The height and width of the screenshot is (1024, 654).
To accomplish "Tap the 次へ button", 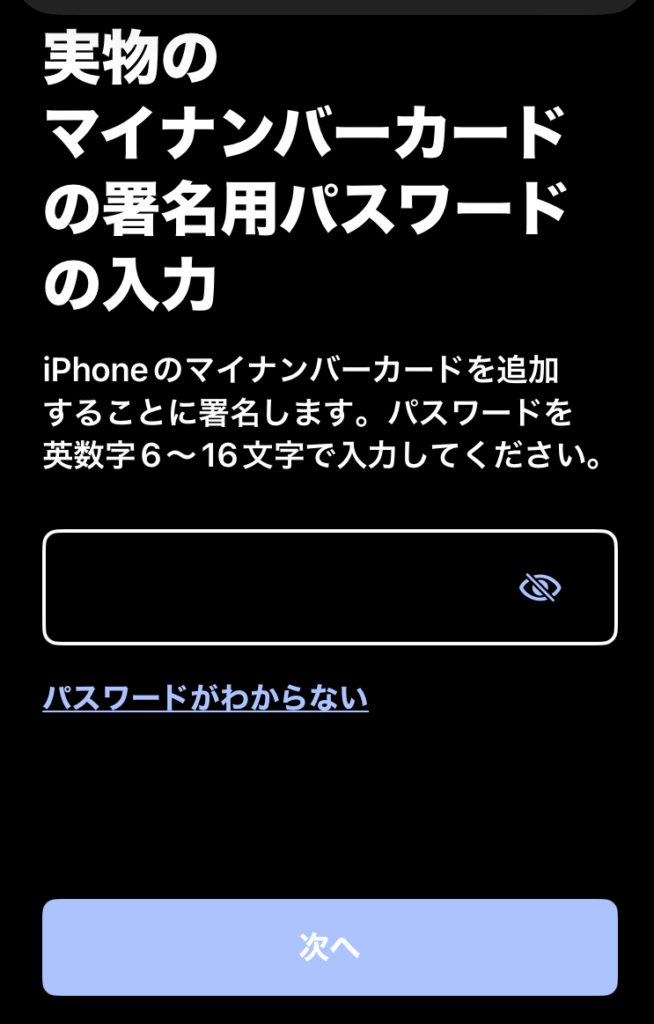I will (x=329, y=948).
